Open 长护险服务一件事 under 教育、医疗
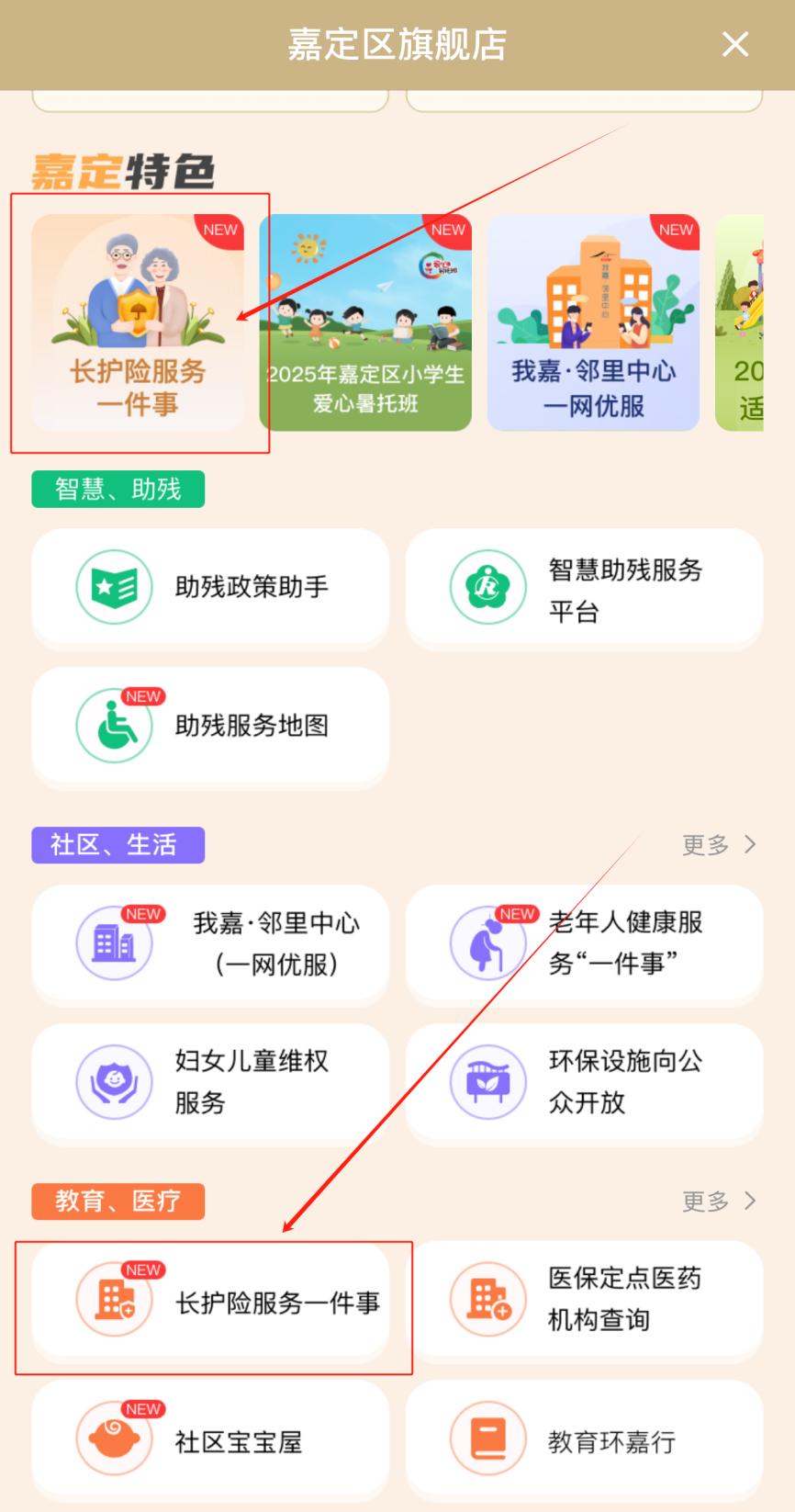795x1512 pixels. click(210, 1301)
